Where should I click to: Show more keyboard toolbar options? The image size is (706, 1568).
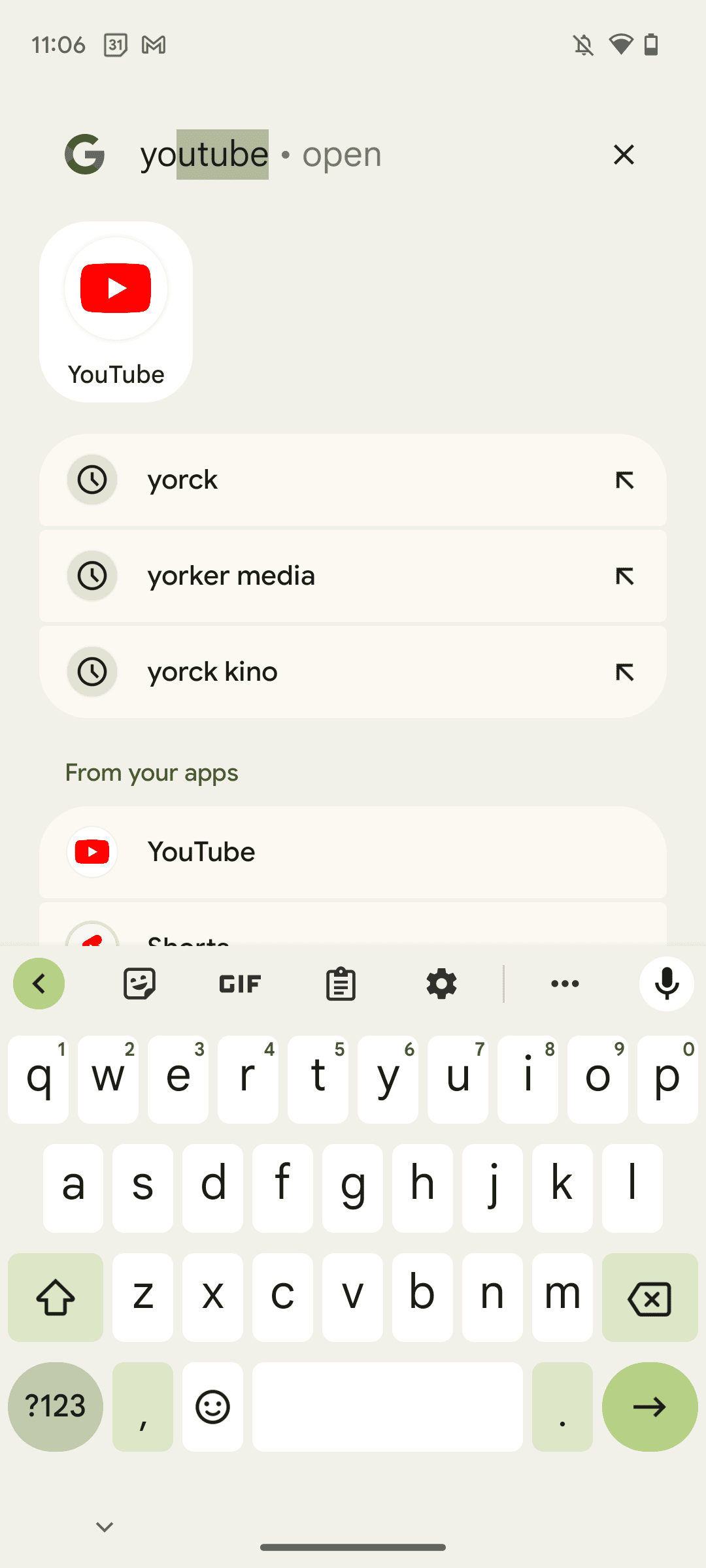565,984
